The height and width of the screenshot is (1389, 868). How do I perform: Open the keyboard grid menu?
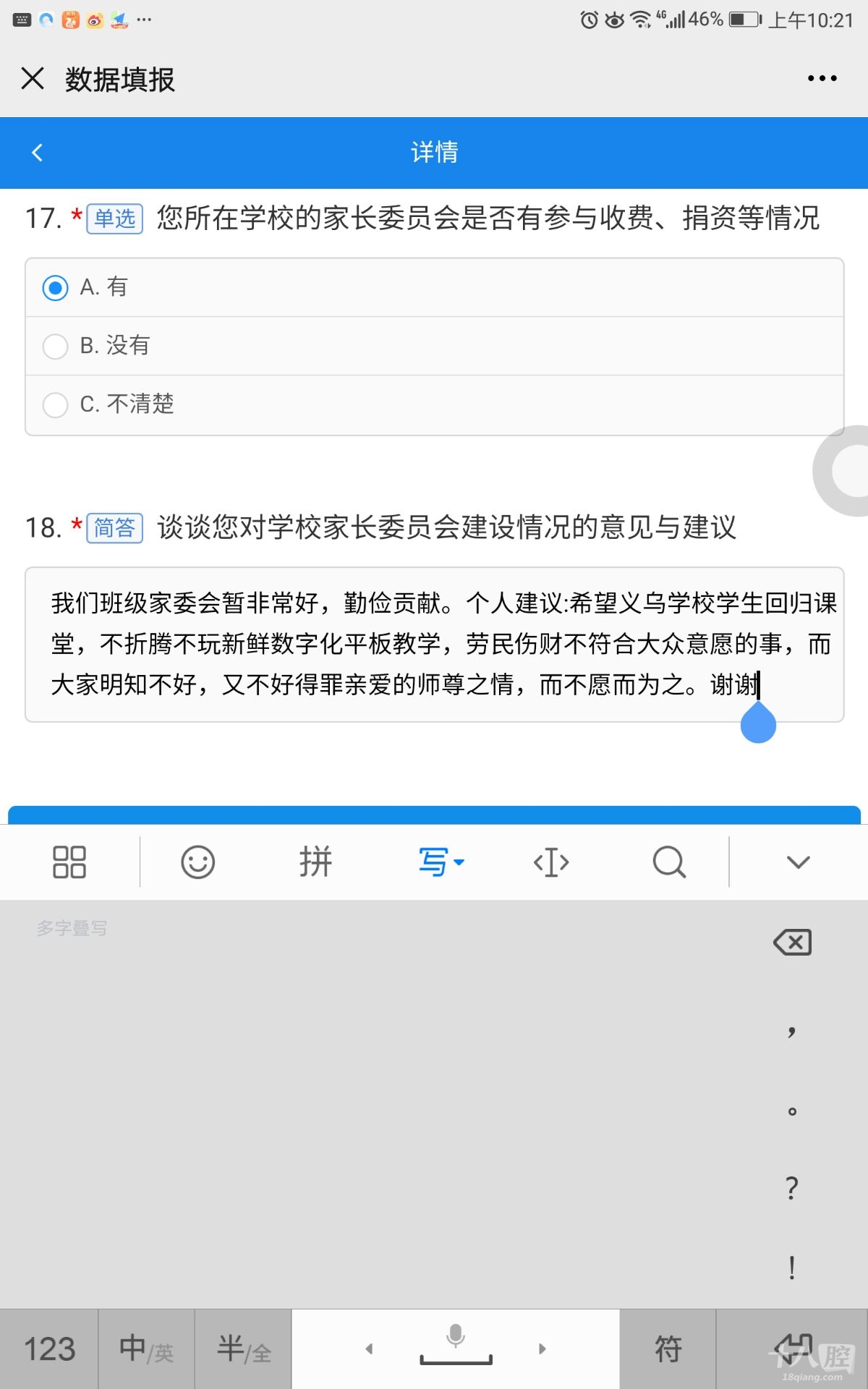[x=69, y=862]
